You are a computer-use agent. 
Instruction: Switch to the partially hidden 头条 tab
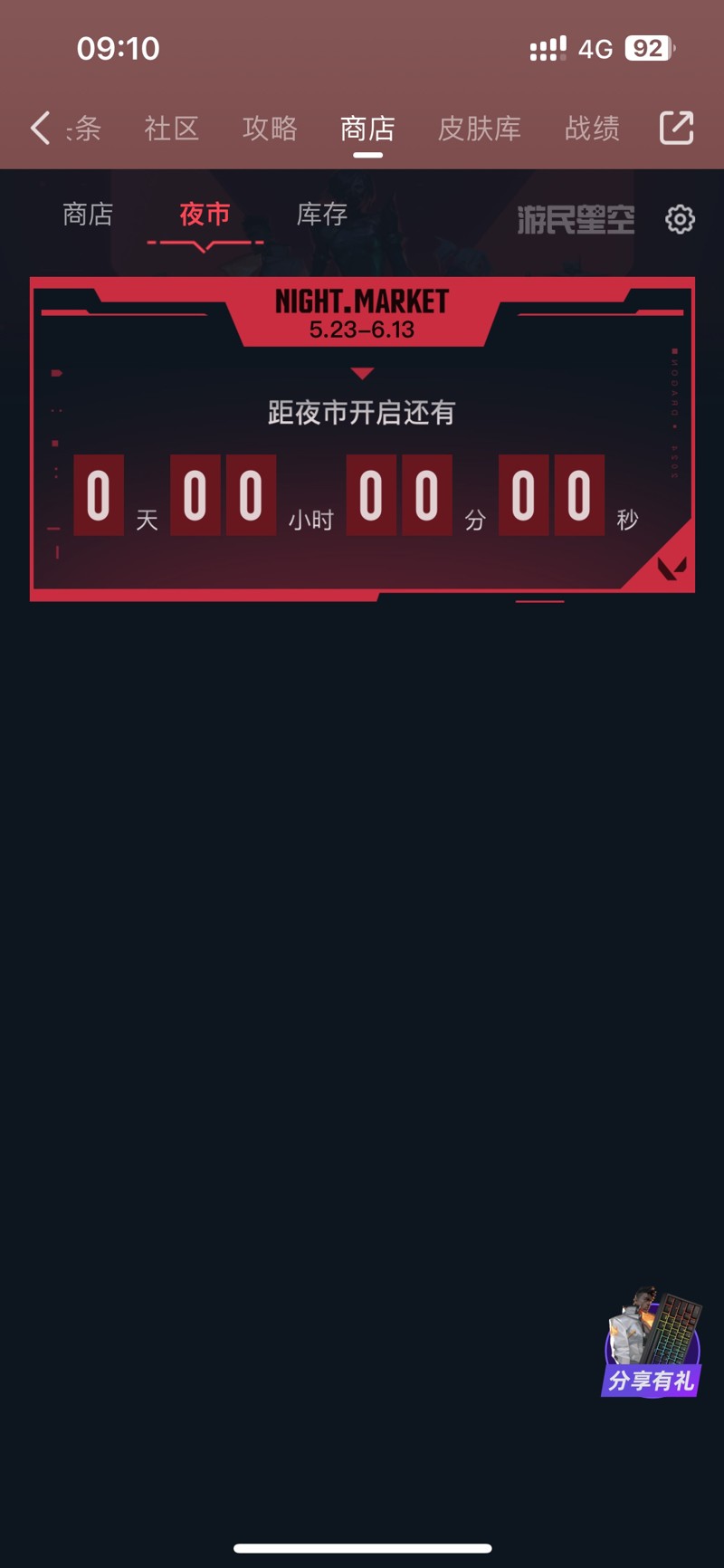coord(83,129)
